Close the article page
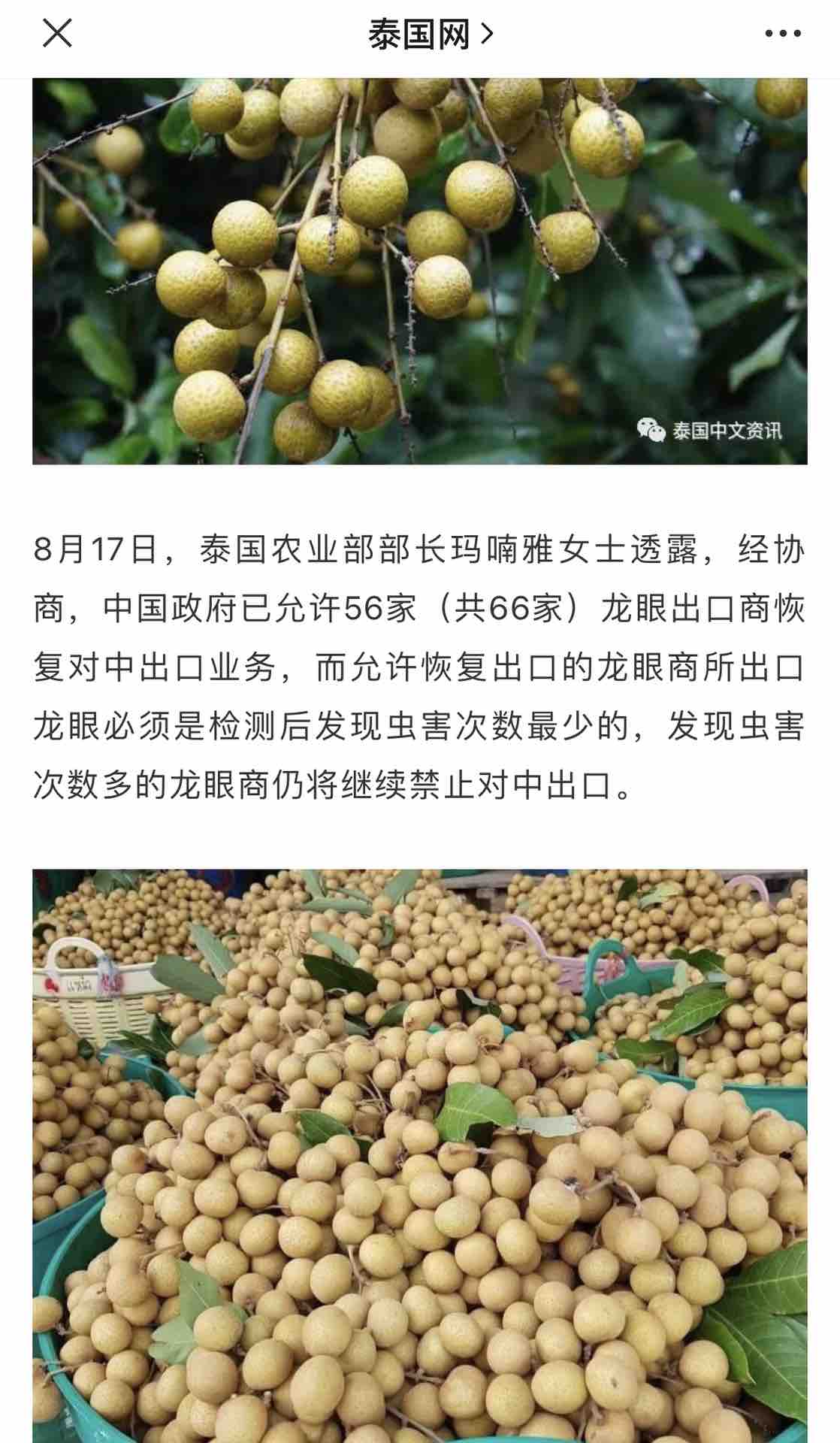 pos(57,34)
